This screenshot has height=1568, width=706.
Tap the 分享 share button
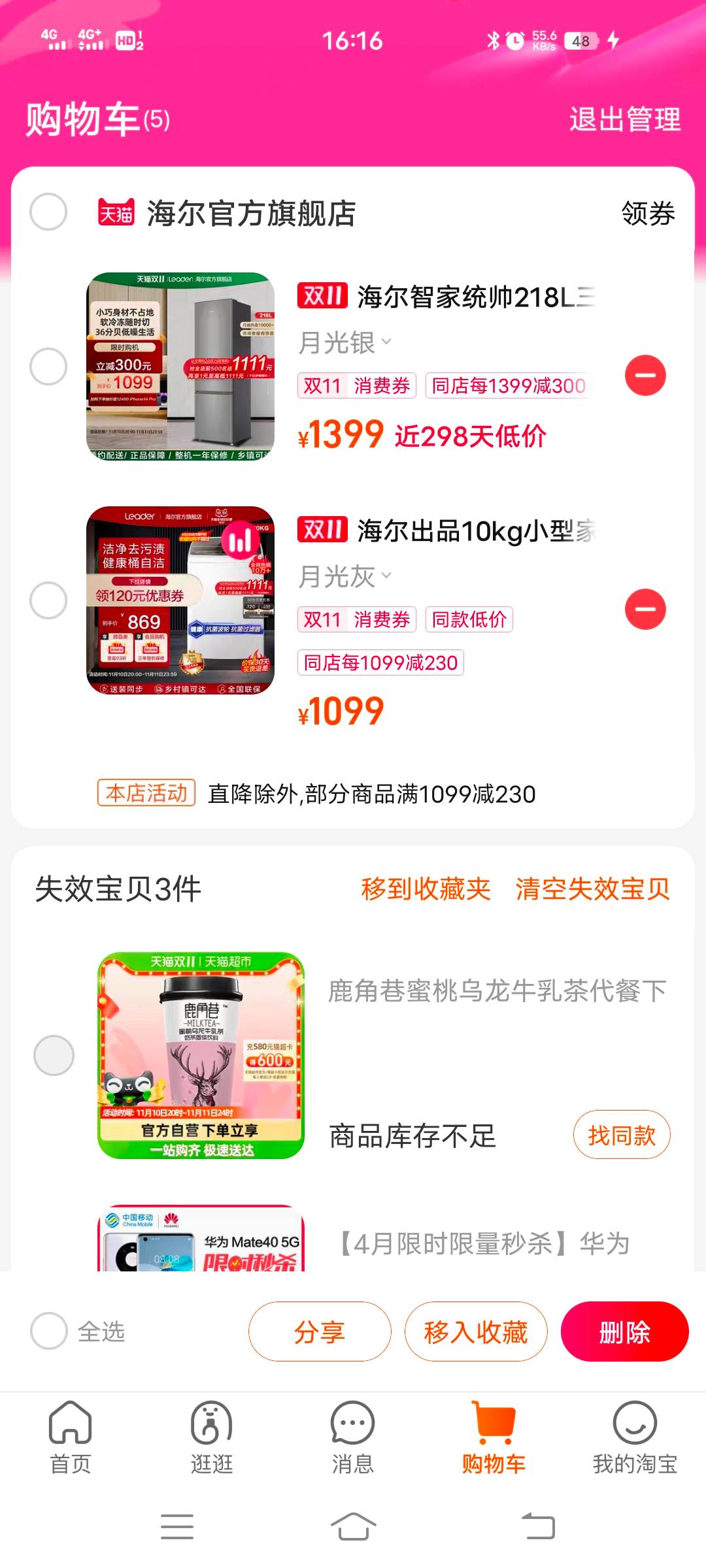320,1331
